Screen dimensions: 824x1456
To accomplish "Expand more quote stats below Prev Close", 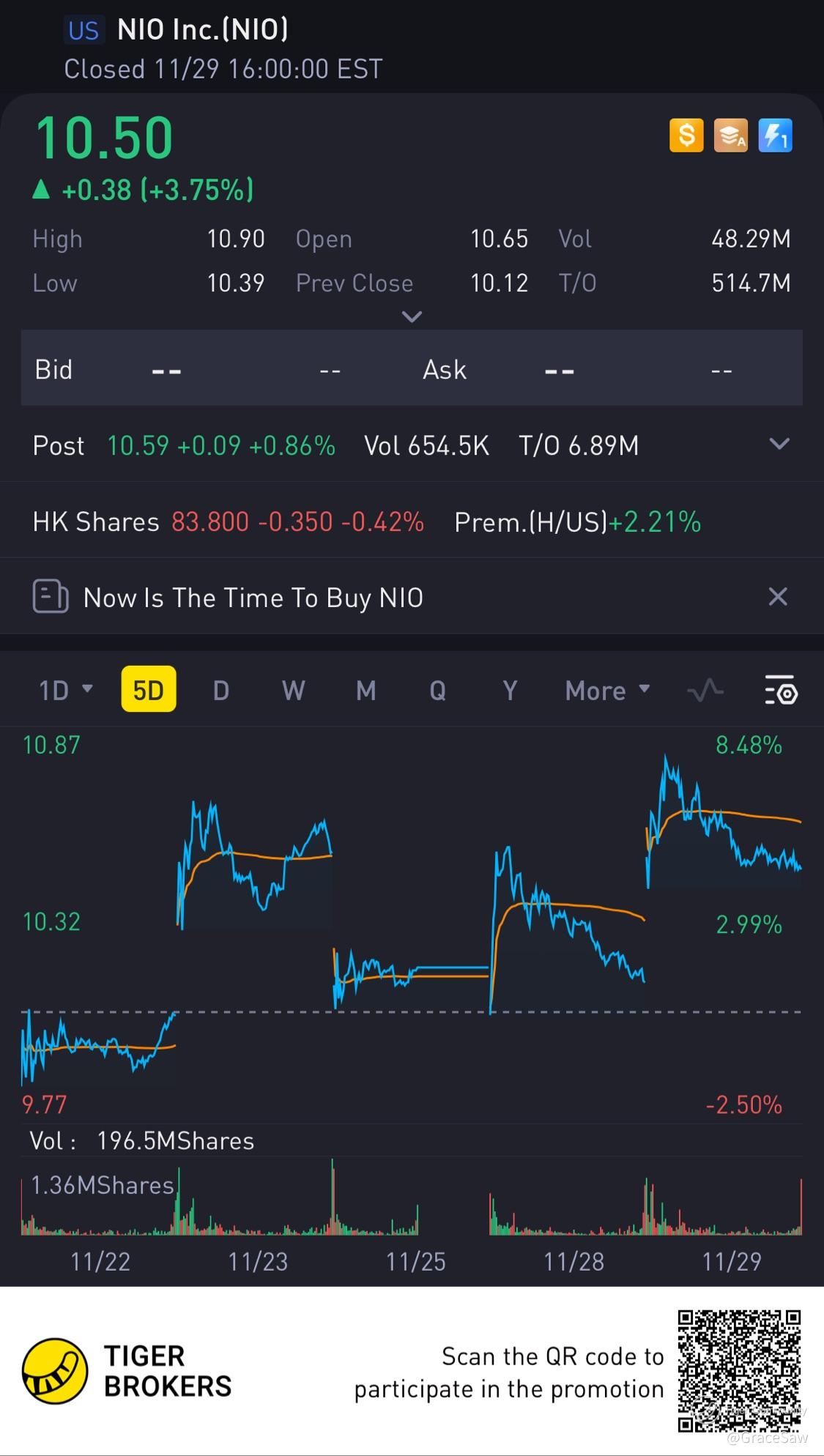I will click(412, 317).
